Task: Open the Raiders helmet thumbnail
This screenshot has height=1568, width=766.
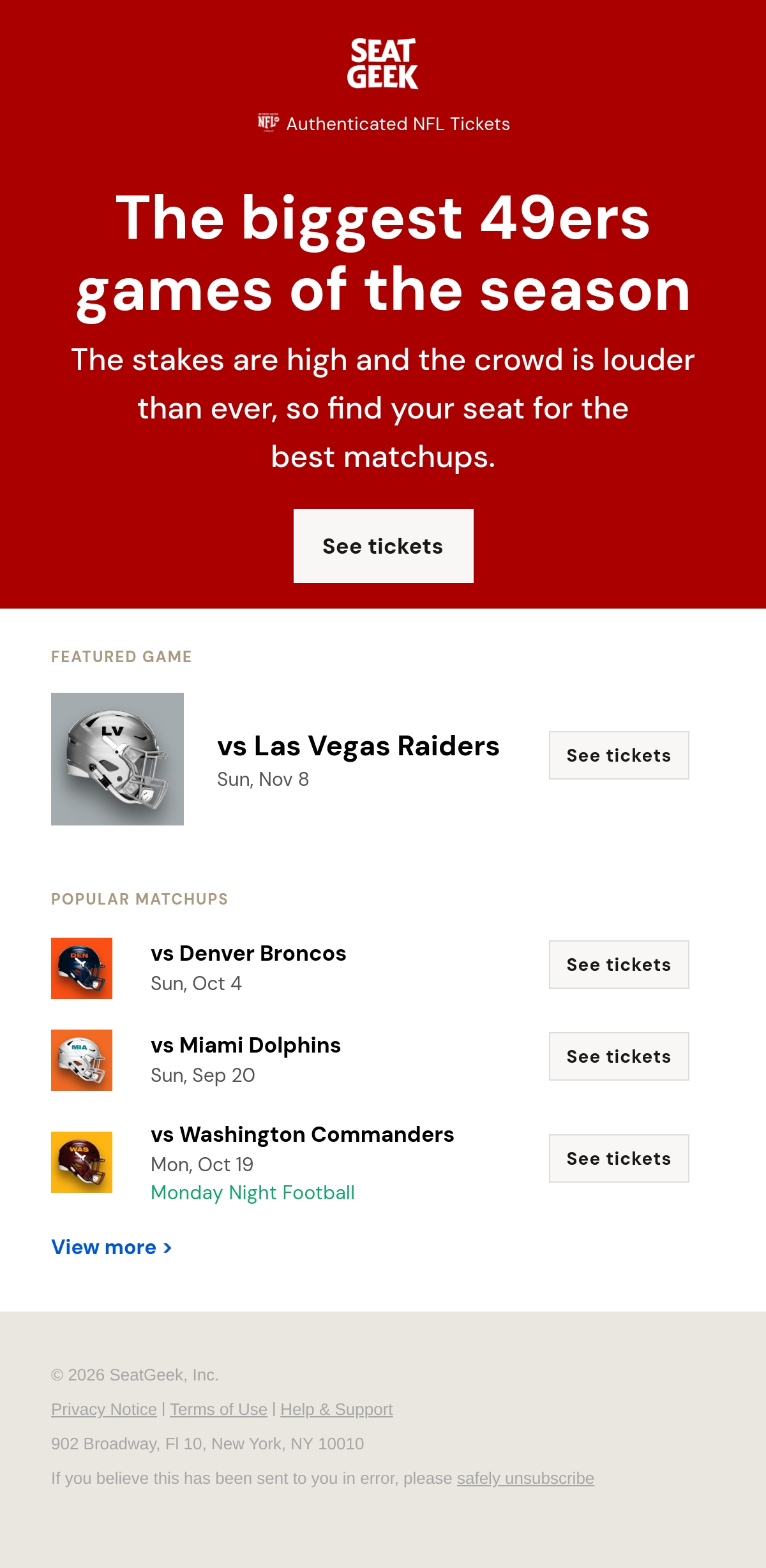Action: [117, 759]
